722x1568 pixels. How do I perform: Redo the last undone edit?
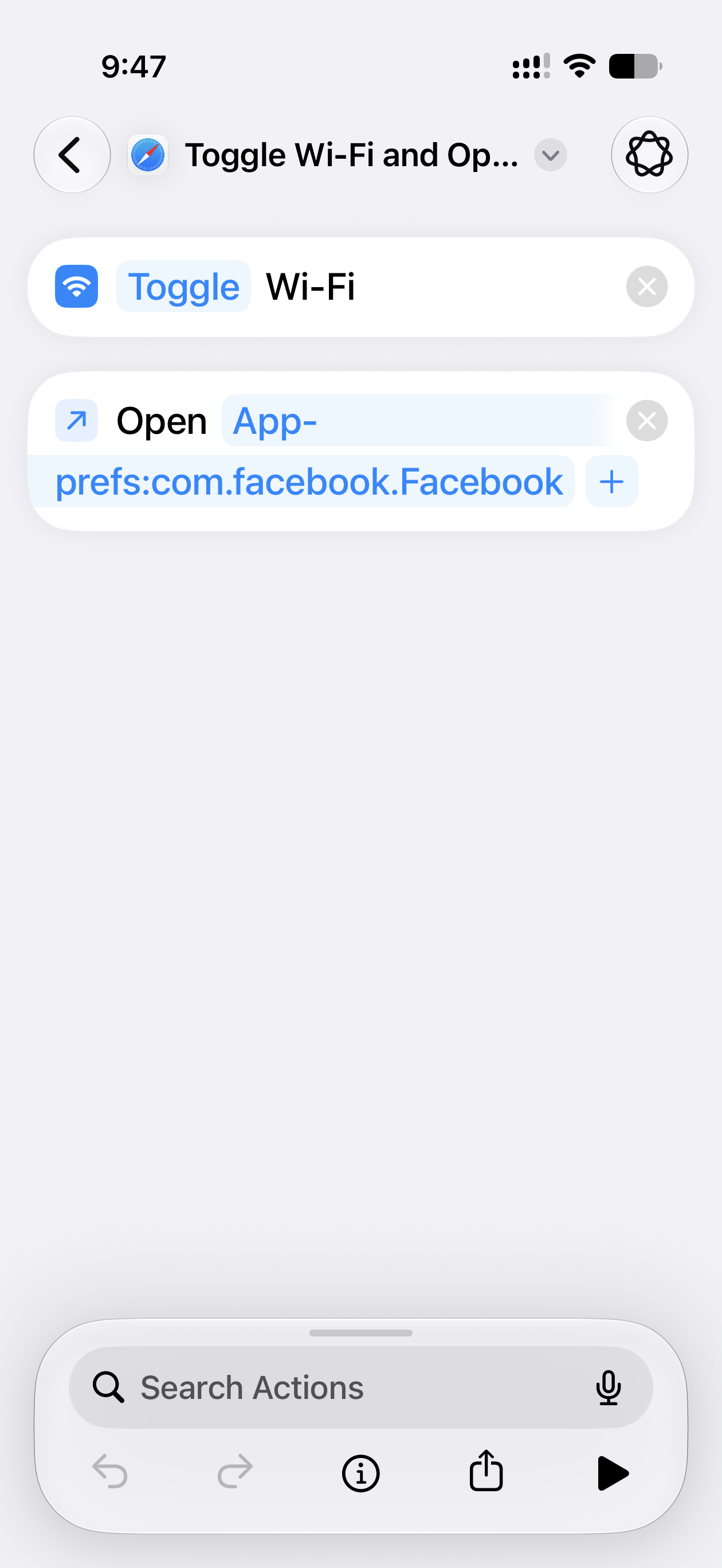pyautogui.click(x=235, y=1472)
